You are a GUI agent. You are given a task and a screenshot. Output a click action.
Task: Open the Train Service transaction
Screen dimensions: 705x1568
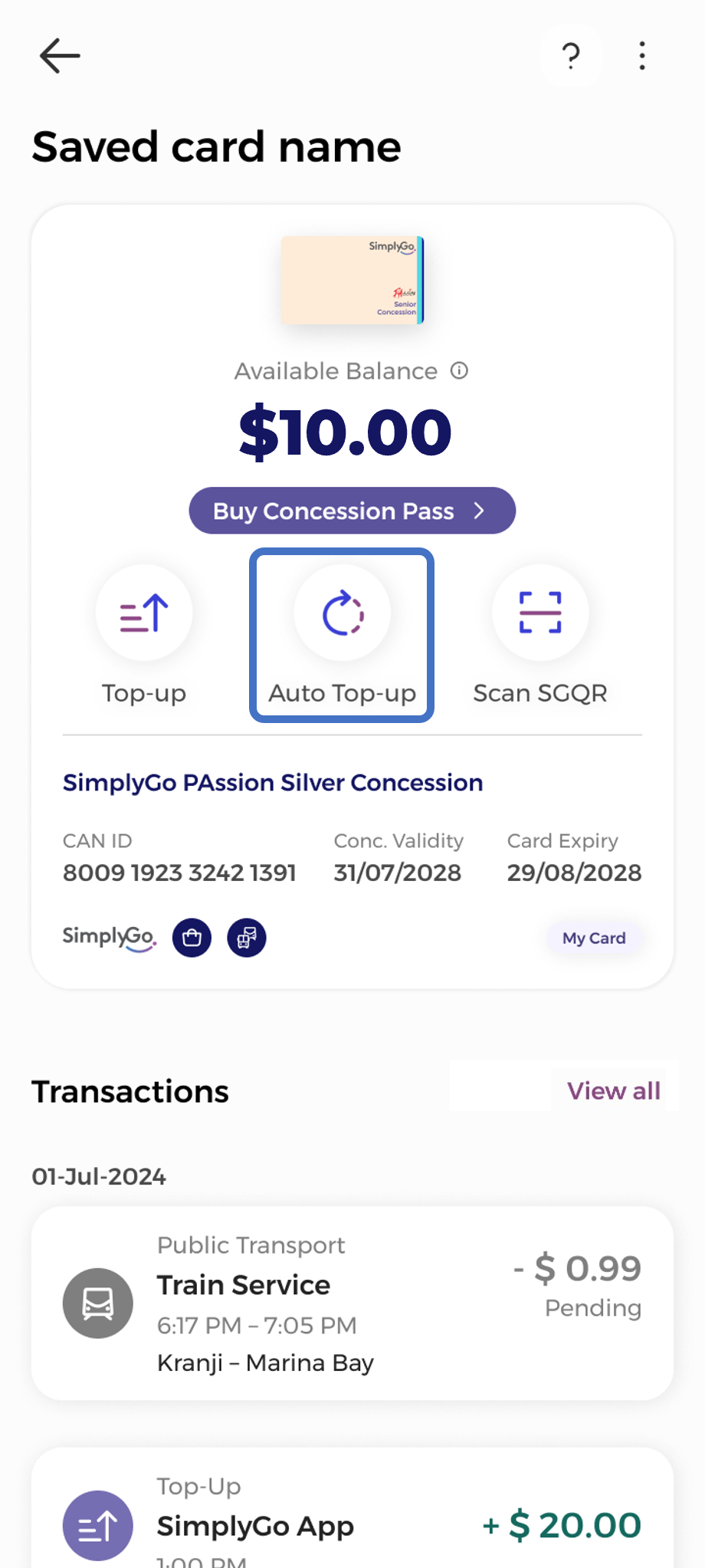[352, 1303]
